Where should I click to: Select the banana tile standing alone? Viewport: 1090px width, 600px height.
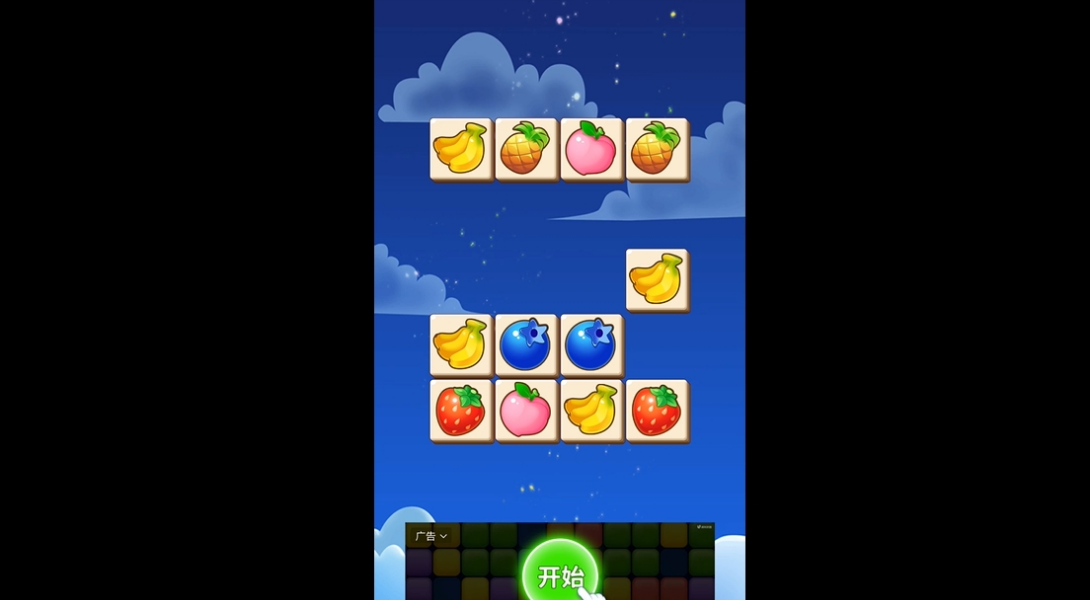click(x=657, y=279)
